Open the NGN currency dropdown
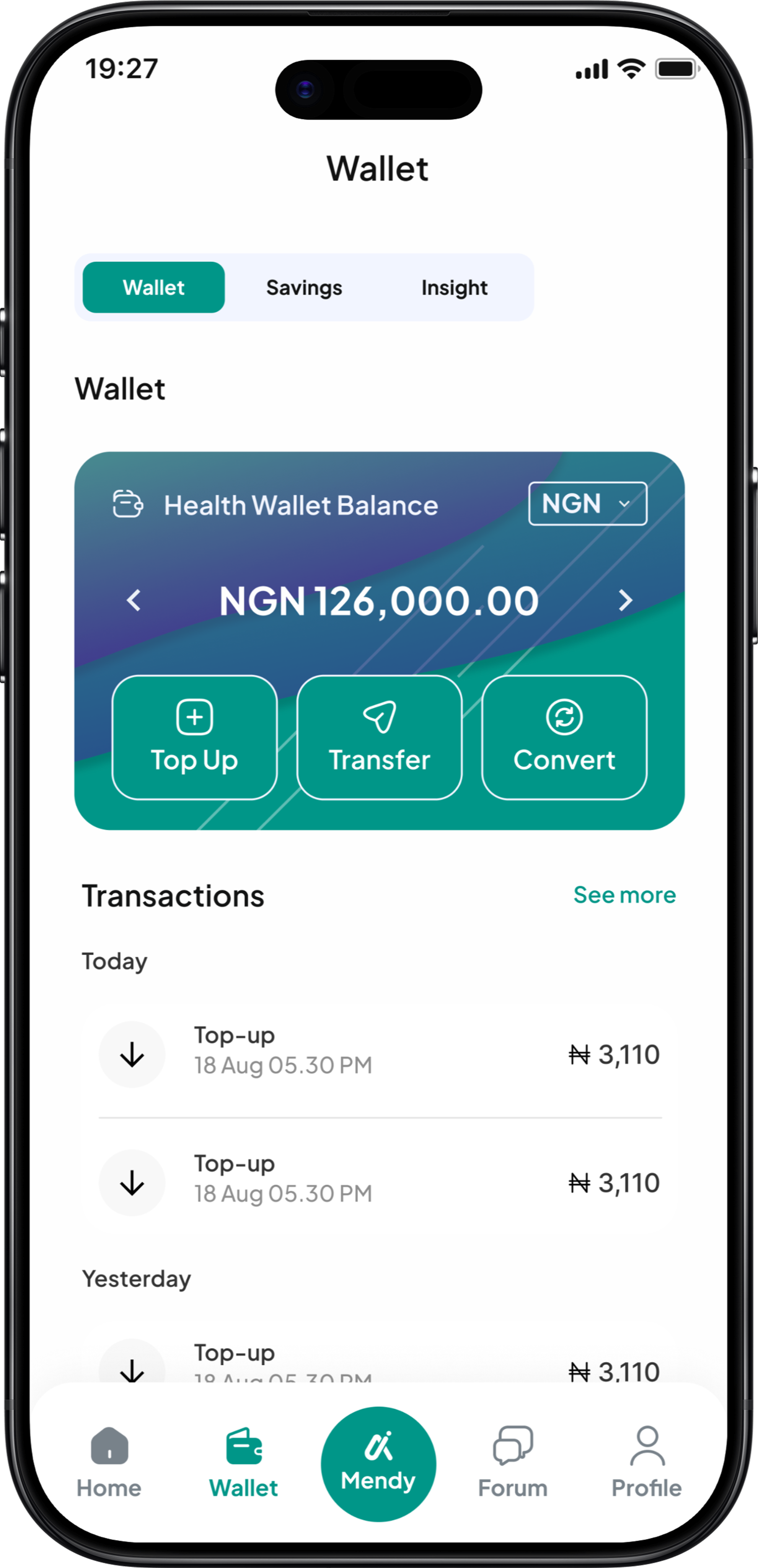Image resolution: width=758 pixels, height=1568 pixels. point(587,503)
